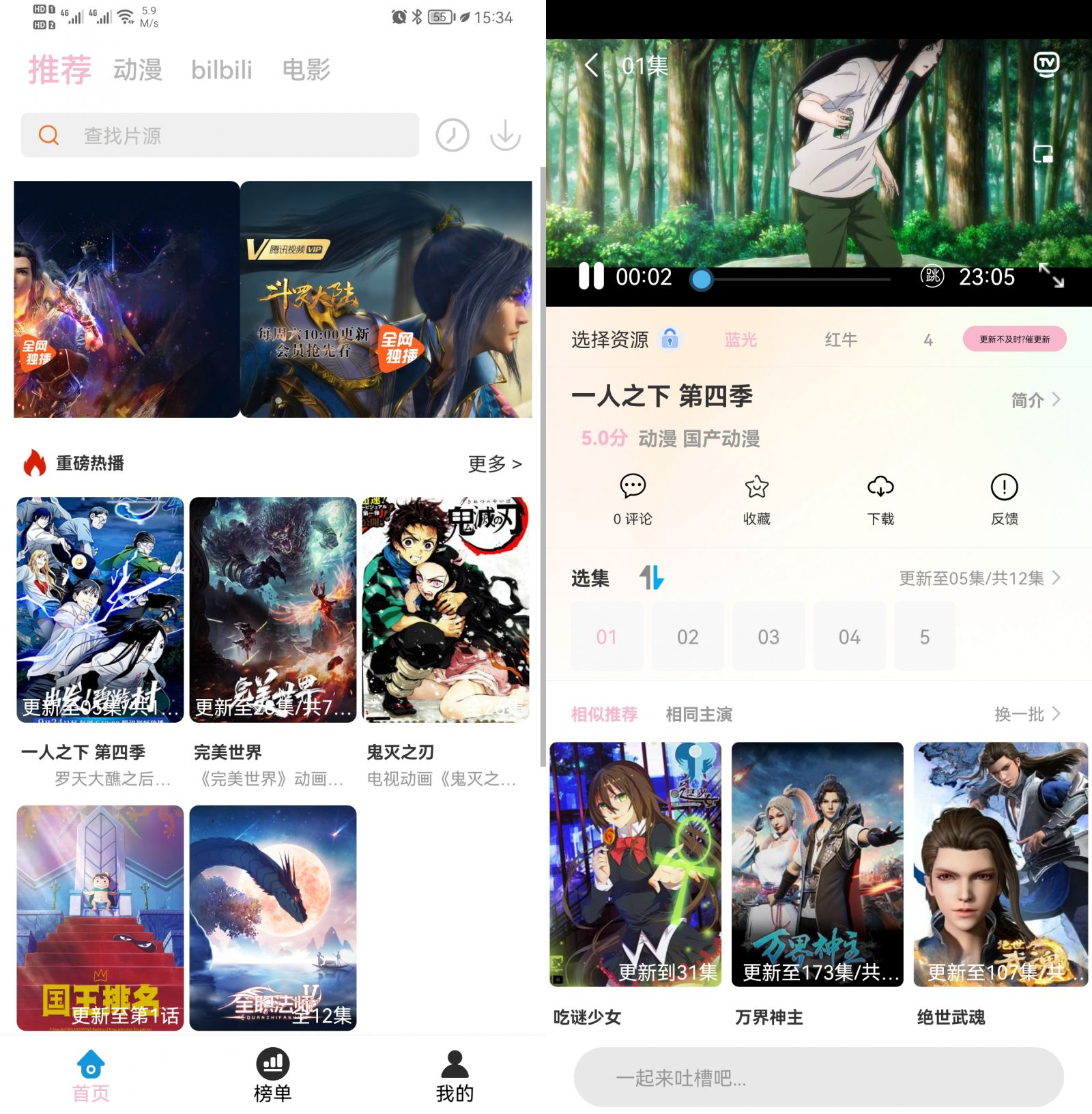The image size is (1092, 1114).
Task: Add this show to 收藏
Action: point(756,499)
